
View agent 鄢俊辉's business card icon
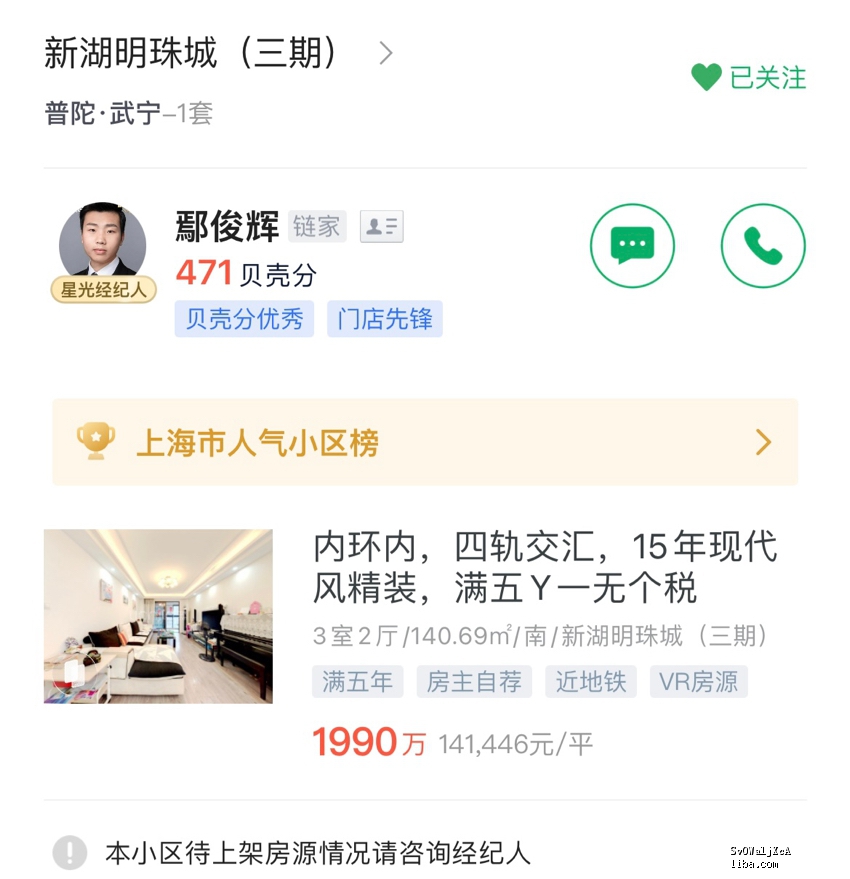pos(381,227)
